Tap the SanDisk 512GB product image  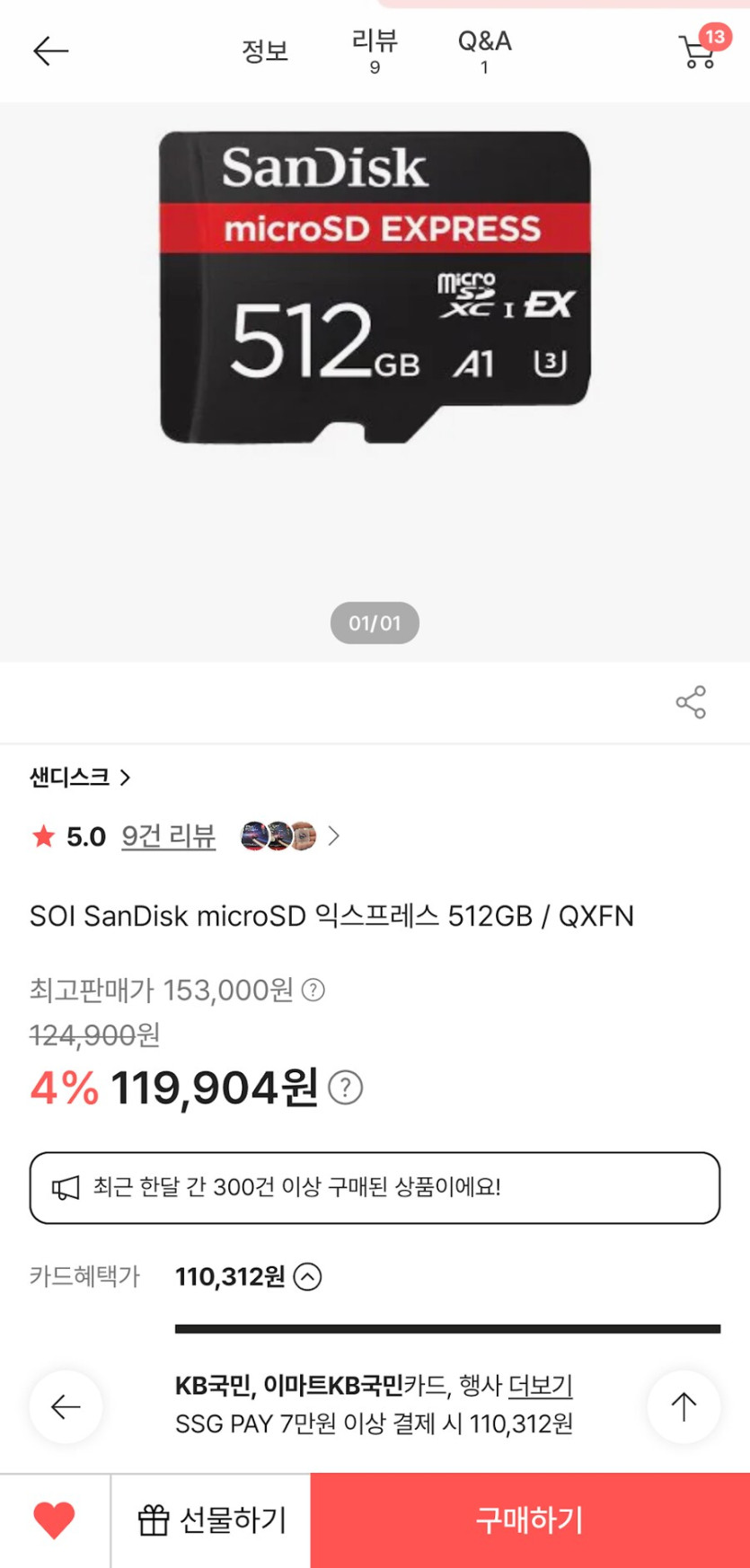tap(375, 287)
